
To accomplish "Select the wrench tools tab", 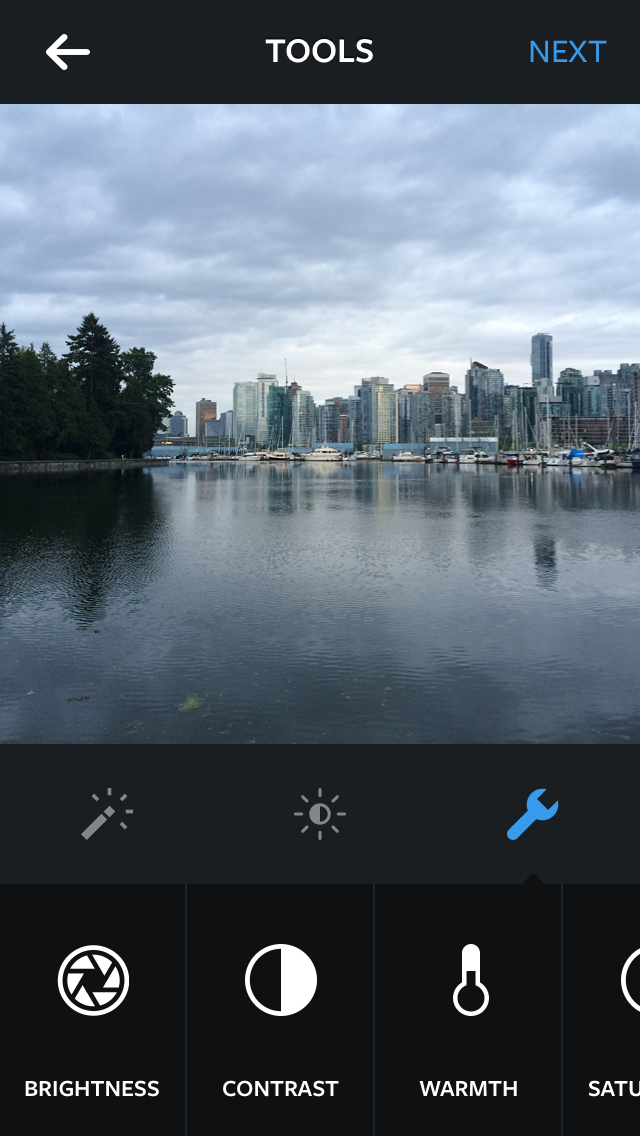I will [532, 814].
